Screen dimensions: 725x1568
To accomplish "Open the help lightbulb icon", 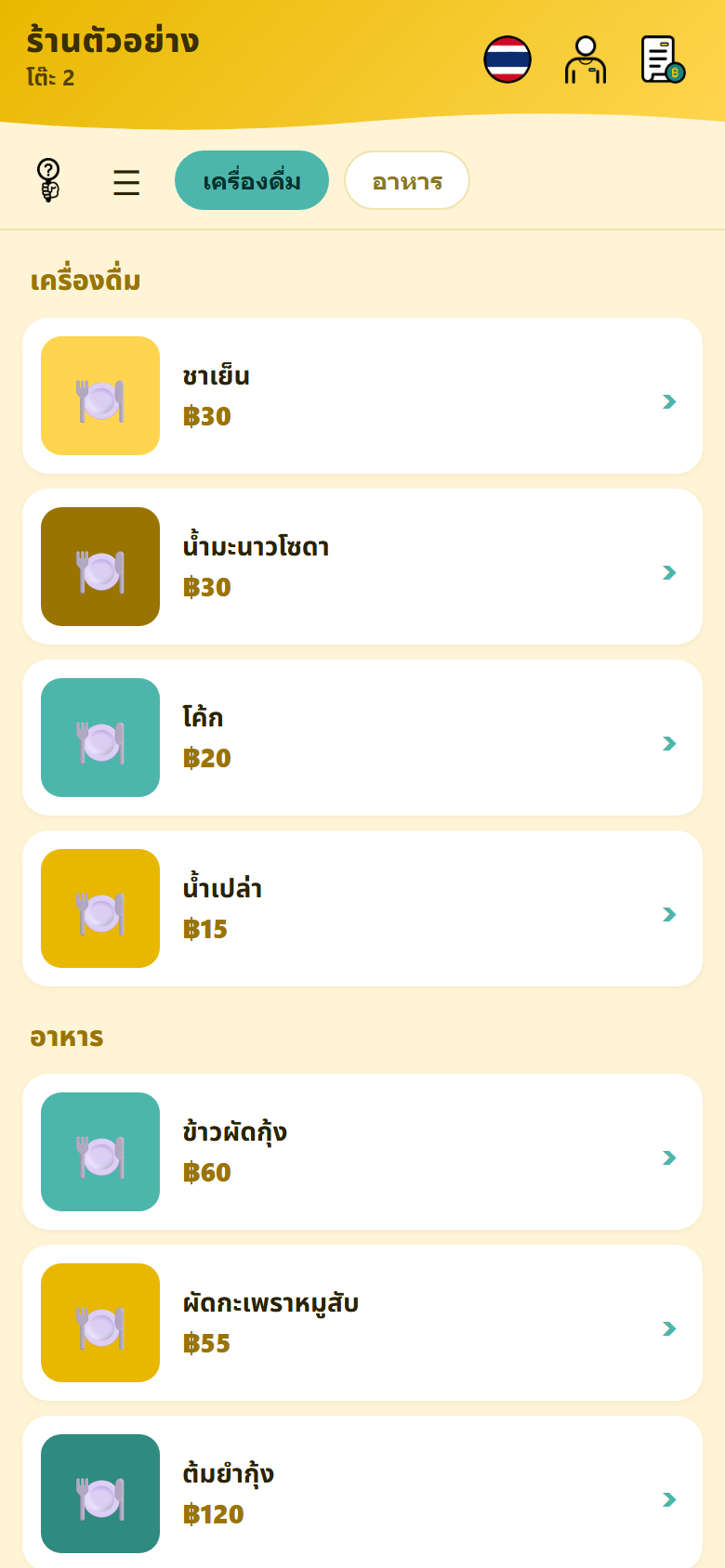I will [48, 180].
